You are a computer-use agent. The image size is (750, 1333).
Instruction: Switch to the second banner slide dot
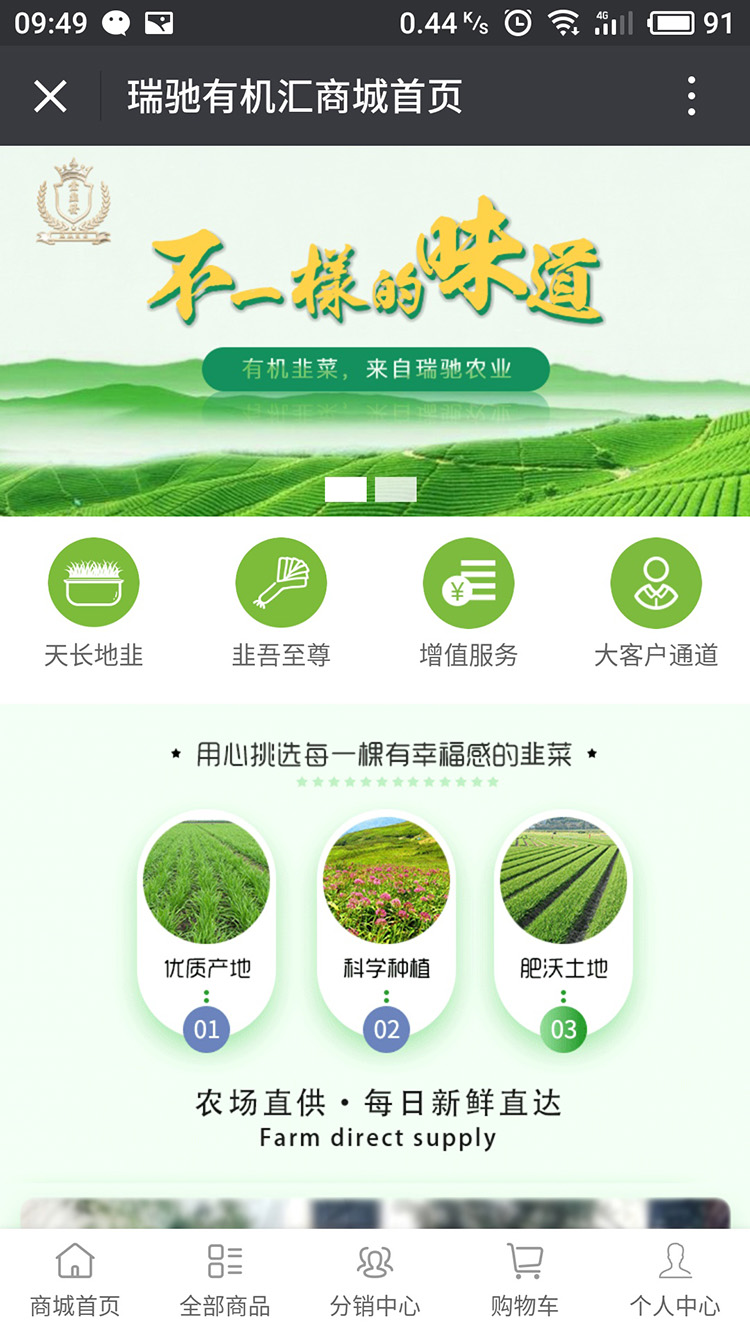tap(398, 490)
